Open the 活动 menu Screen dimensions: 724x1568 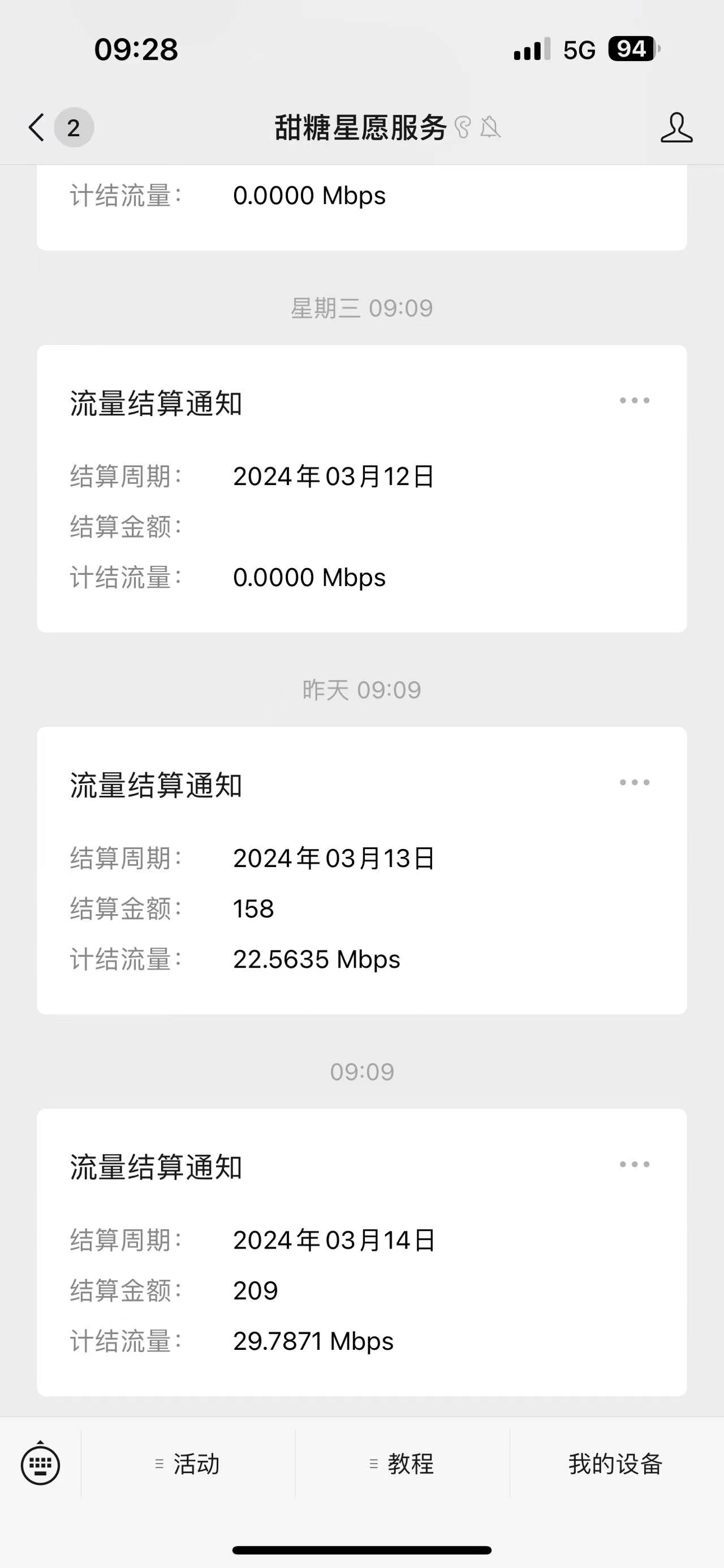click(x=188, y=1464)
